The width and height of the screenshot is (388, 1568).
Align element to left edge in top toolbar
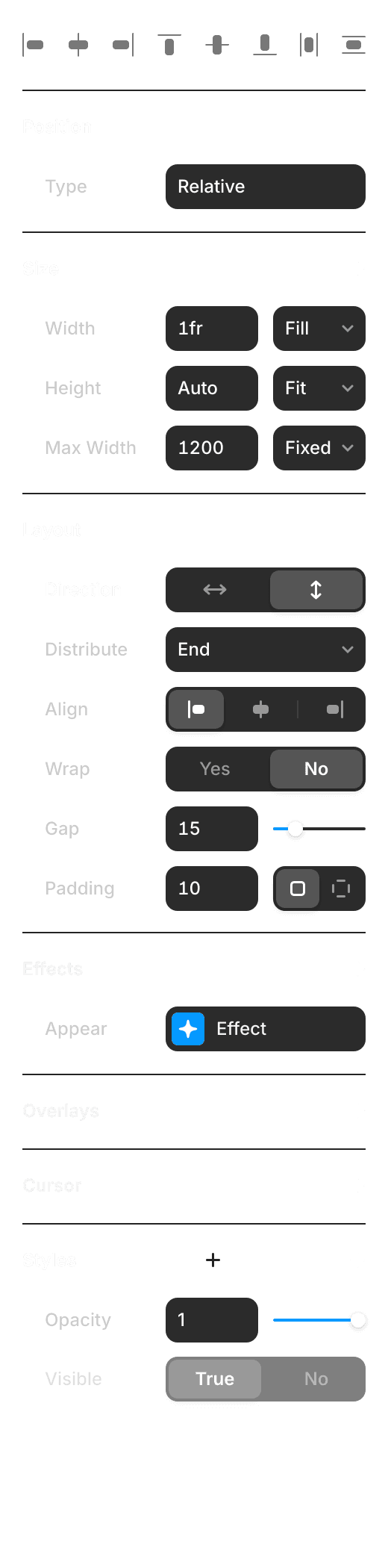tap(33, 45)
